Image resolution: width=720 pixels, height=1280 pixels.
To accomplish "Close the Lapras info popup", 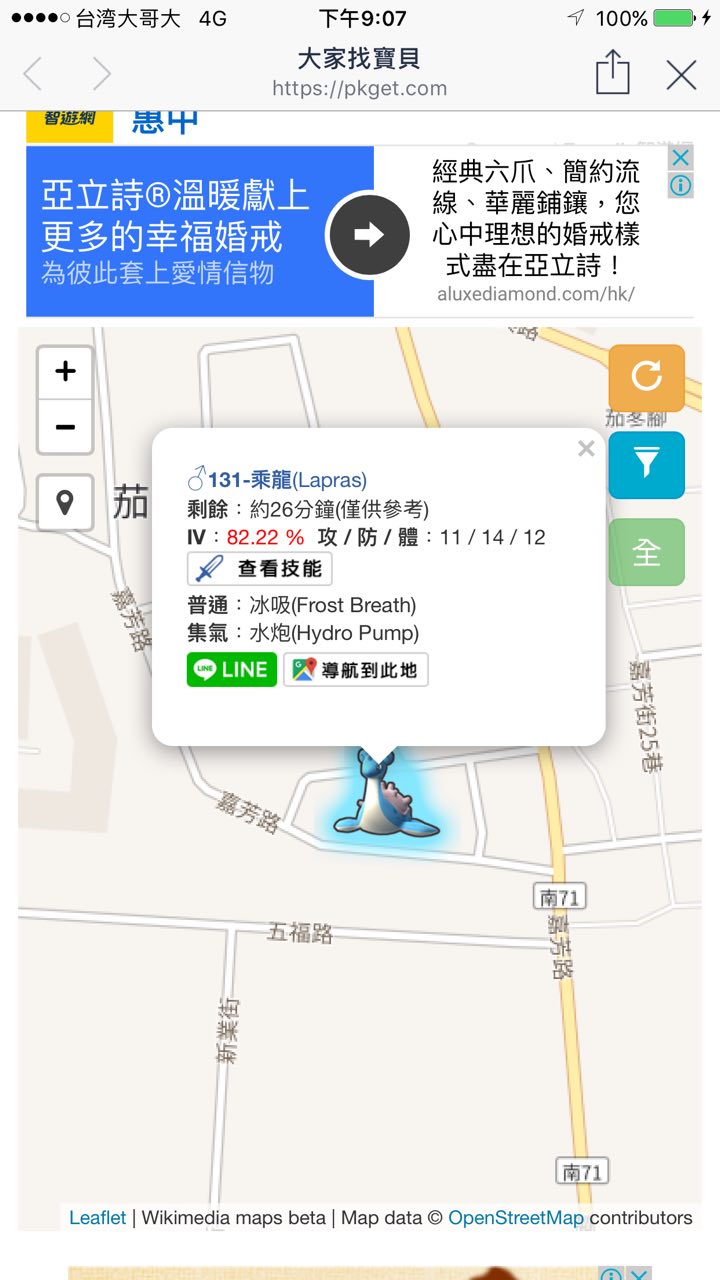I will coord(586,449).
